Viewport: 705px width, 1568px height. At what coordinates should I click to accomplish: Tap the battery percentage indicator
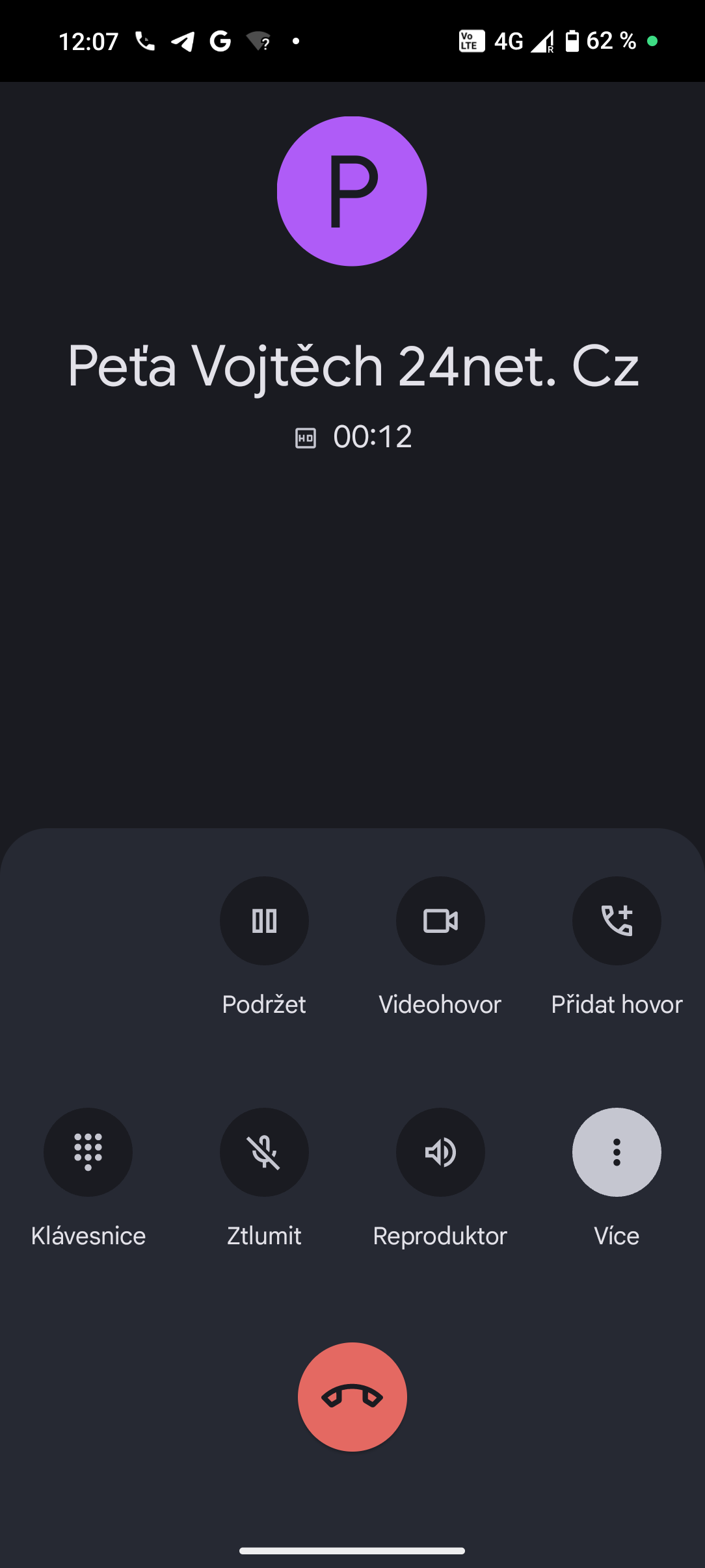coord(611,40)
